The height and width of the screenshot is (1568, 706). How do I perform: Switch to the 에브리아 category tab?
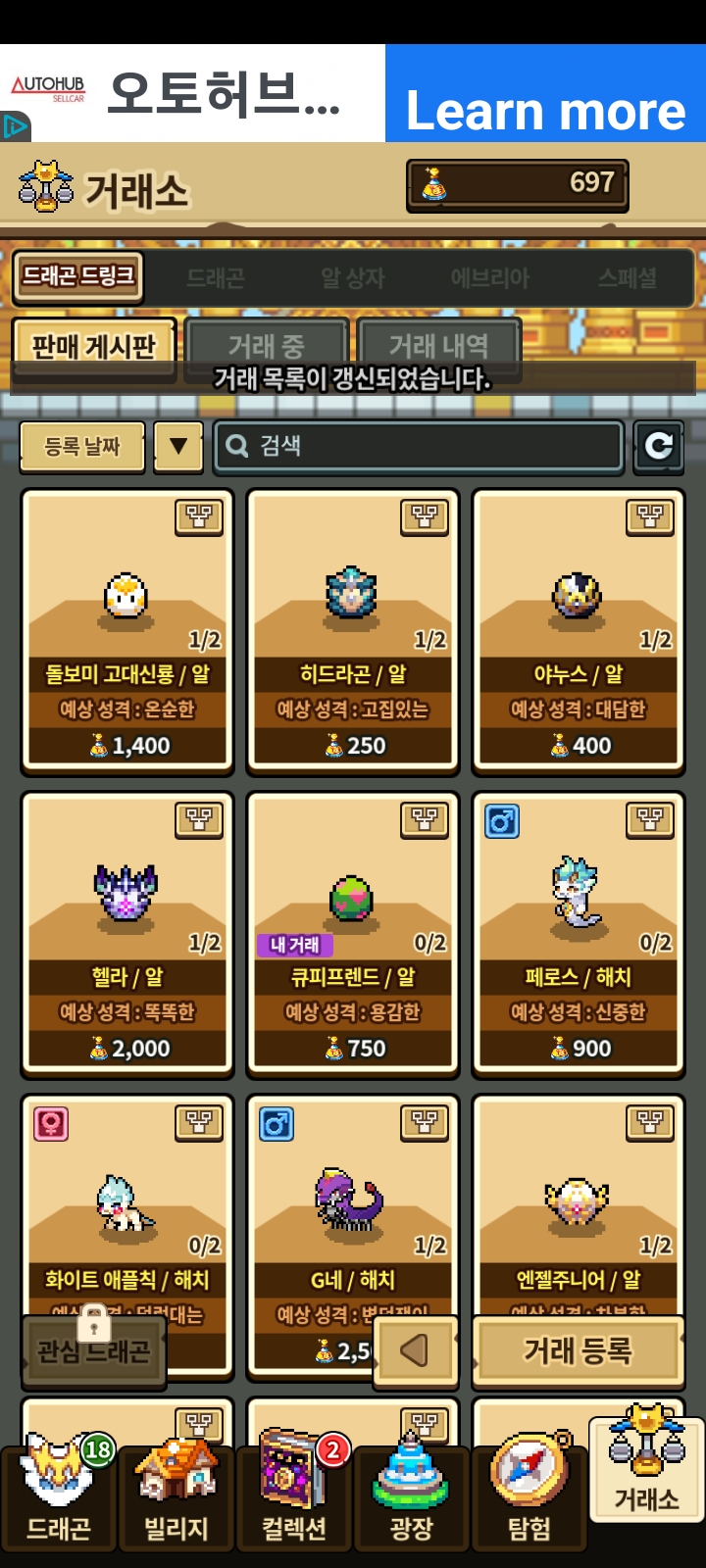coord(489,278)
